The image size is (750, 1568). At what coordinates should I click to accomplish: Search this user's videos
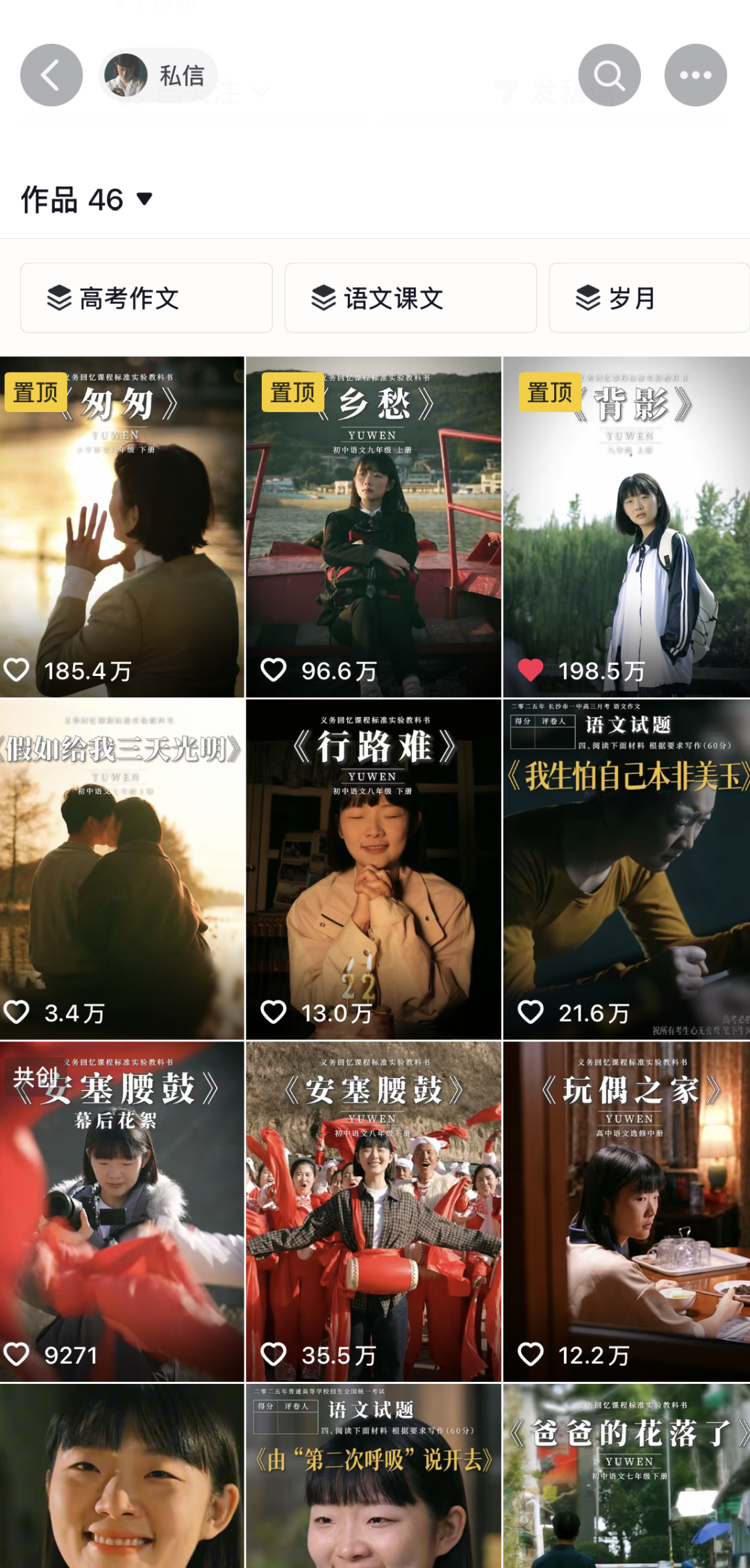coord(609,75)
